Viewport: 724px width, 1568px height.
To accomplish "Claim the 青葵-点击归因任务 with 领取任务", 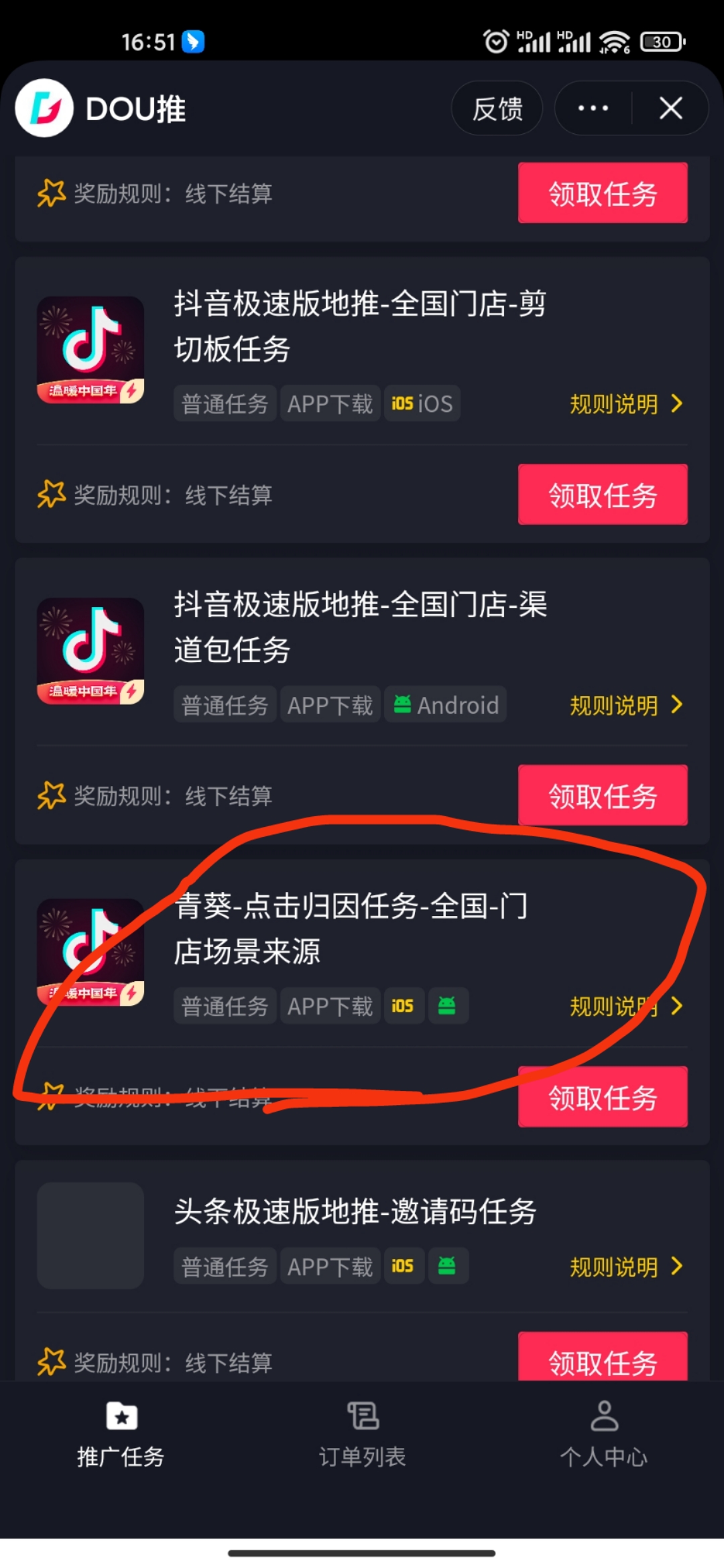I will (603, 1097).
